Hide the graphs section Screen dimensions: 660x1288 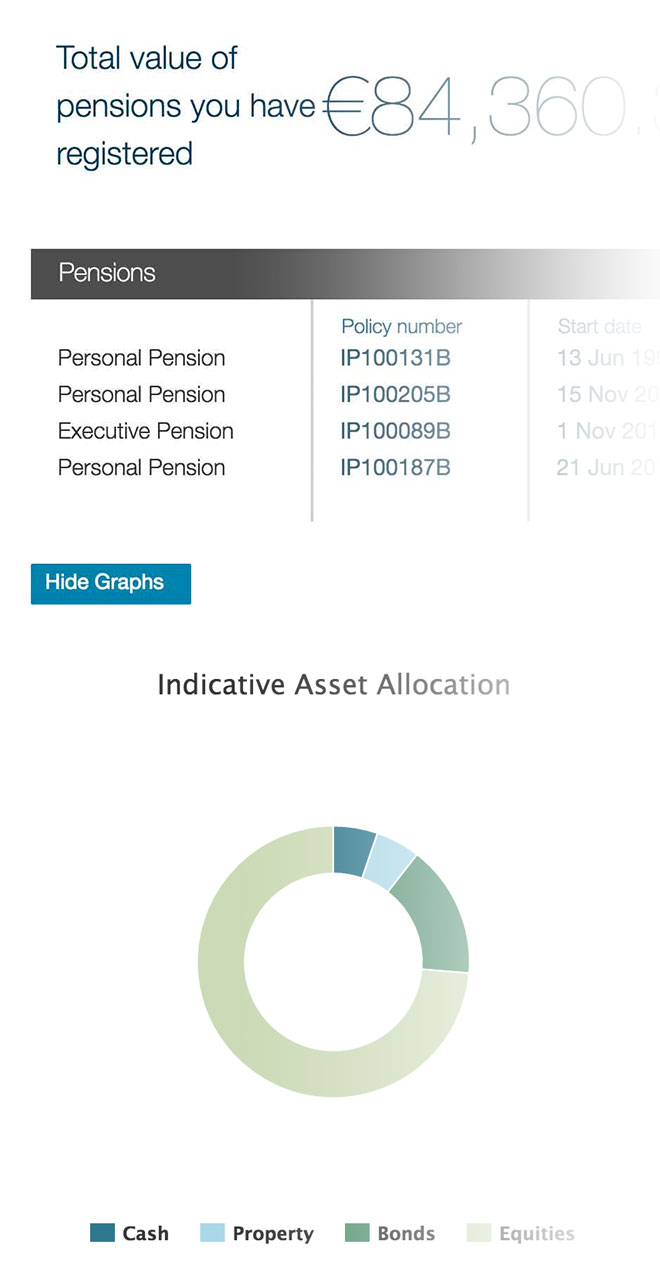point(111,584)
